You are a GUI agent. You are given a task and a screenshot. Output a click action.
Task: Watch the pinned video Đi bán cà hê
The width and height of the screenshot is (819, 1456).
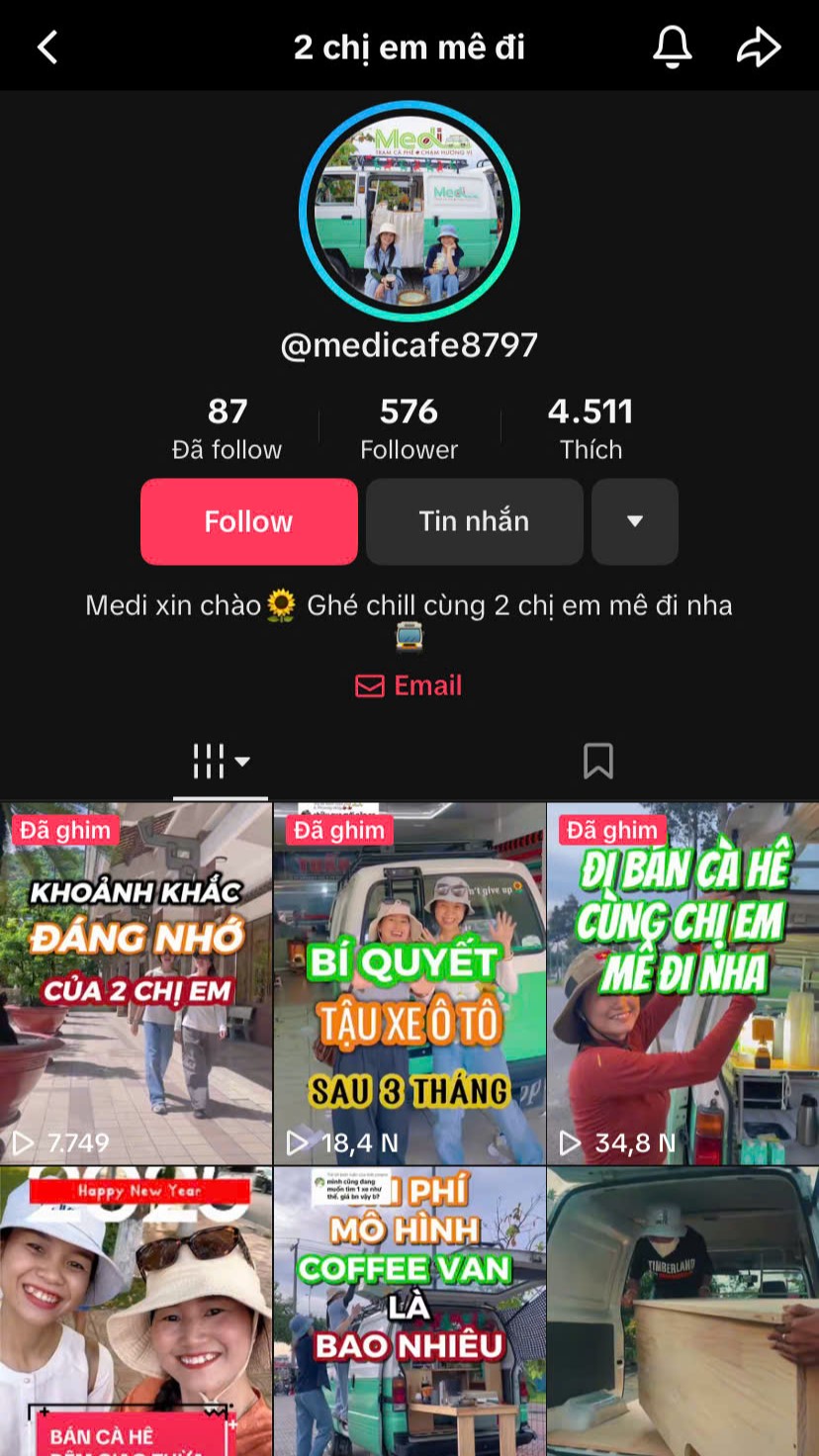683,984
